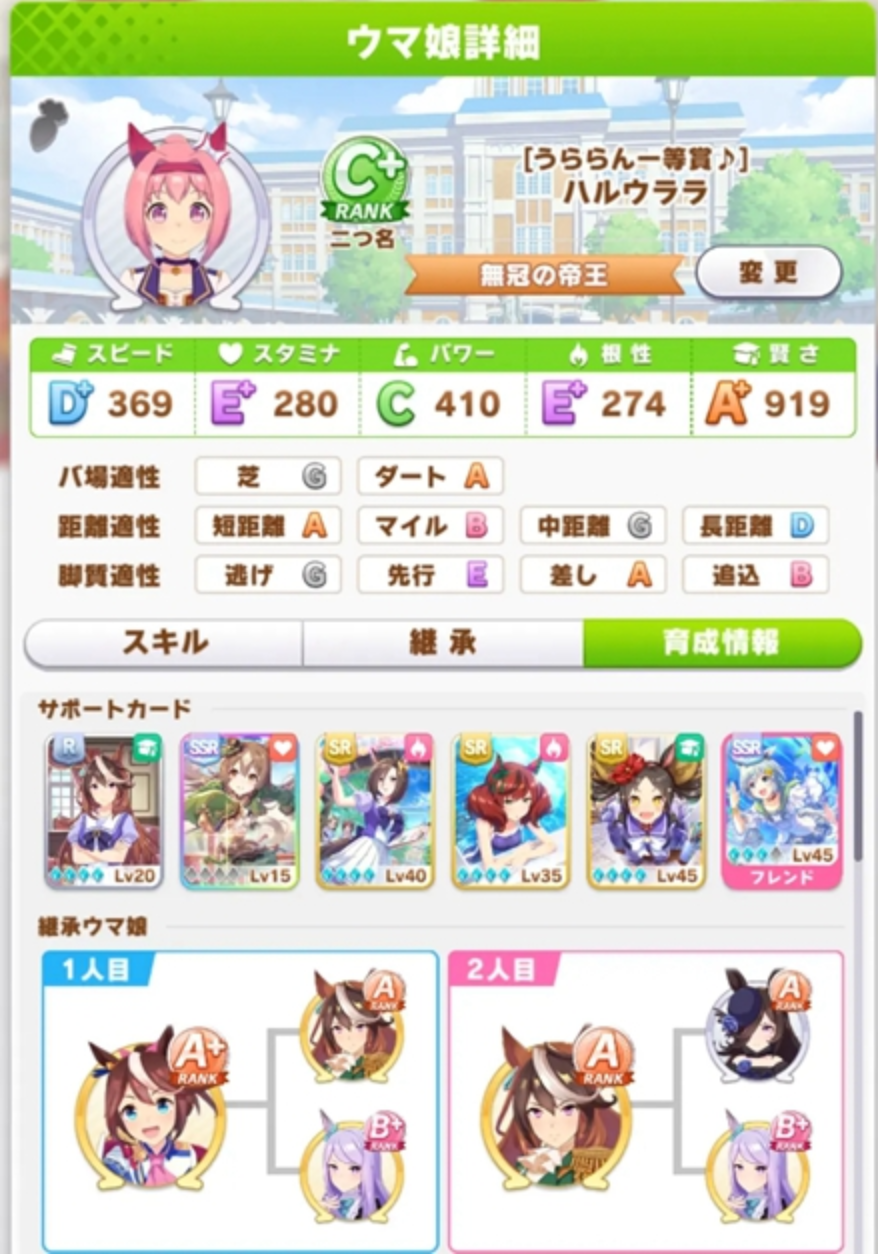Tap the 変更 button next to the title
878x1255 pixels.
[768, 272]
